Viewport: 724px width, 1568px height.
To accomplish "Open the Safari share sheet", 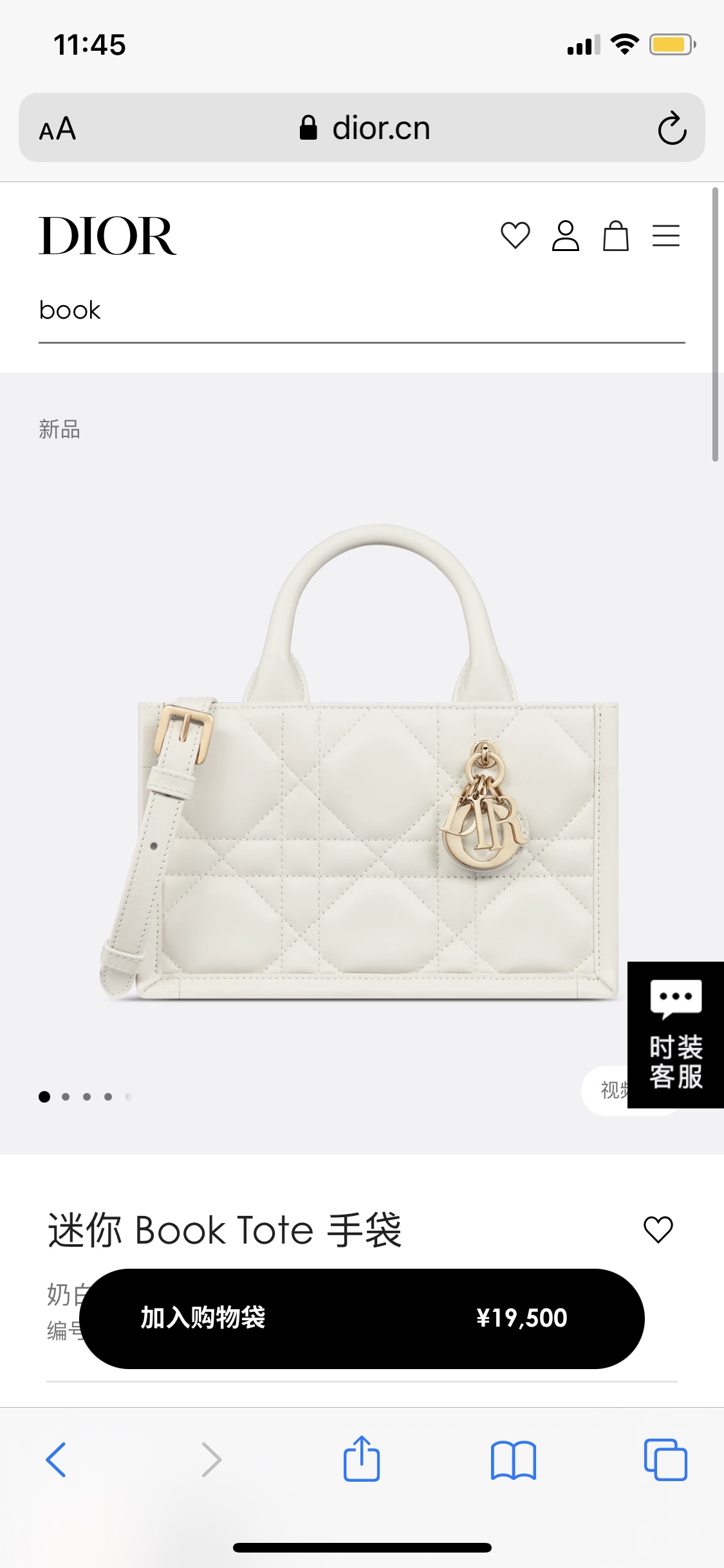I will click(x=362, y=1458).
